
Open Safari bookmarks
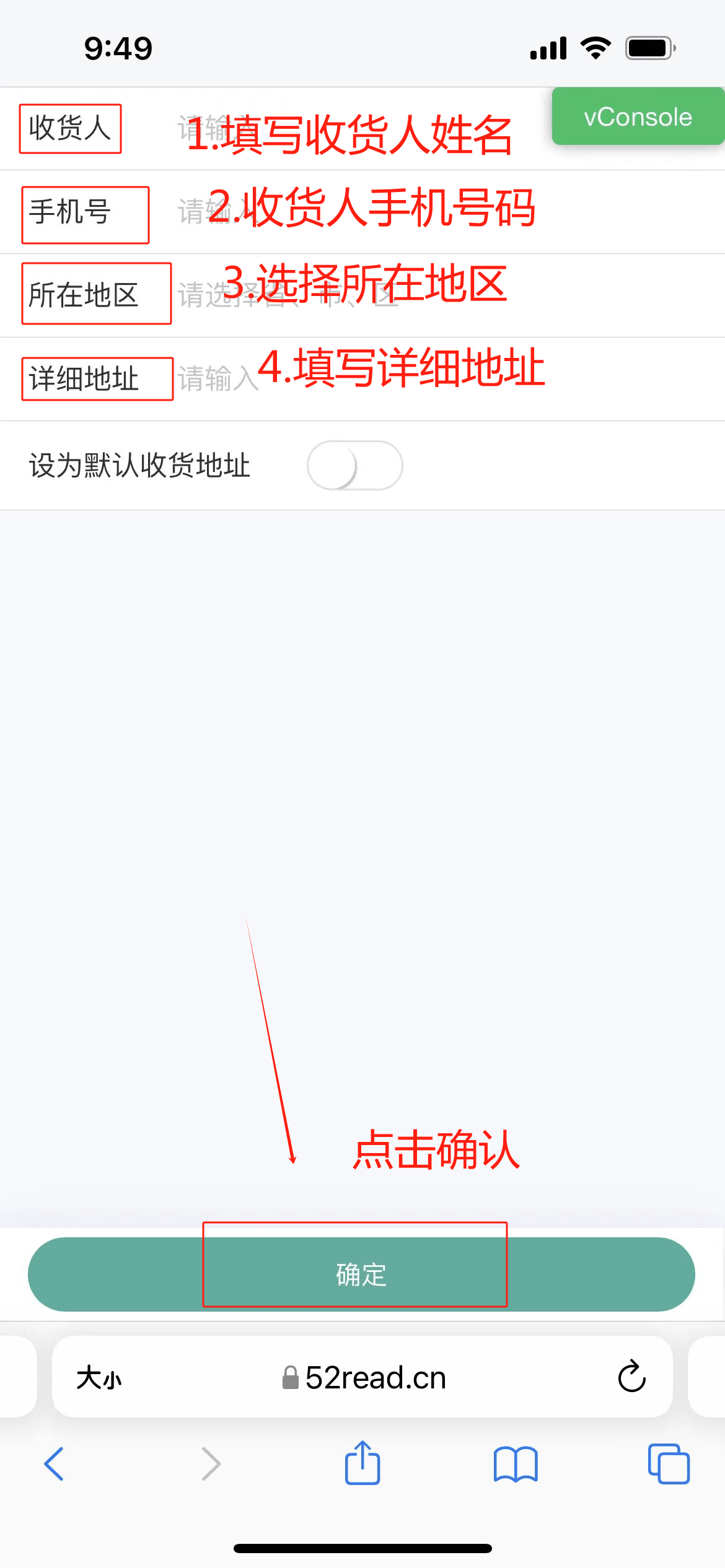[x=516, y=1465]
